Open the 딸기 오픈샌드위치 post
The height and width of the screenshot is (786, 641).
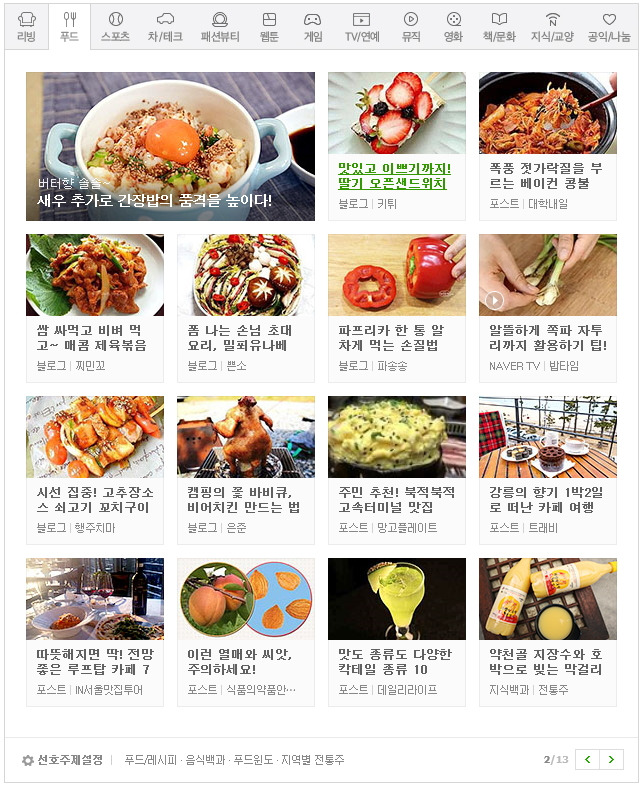[x=397, y=146]
